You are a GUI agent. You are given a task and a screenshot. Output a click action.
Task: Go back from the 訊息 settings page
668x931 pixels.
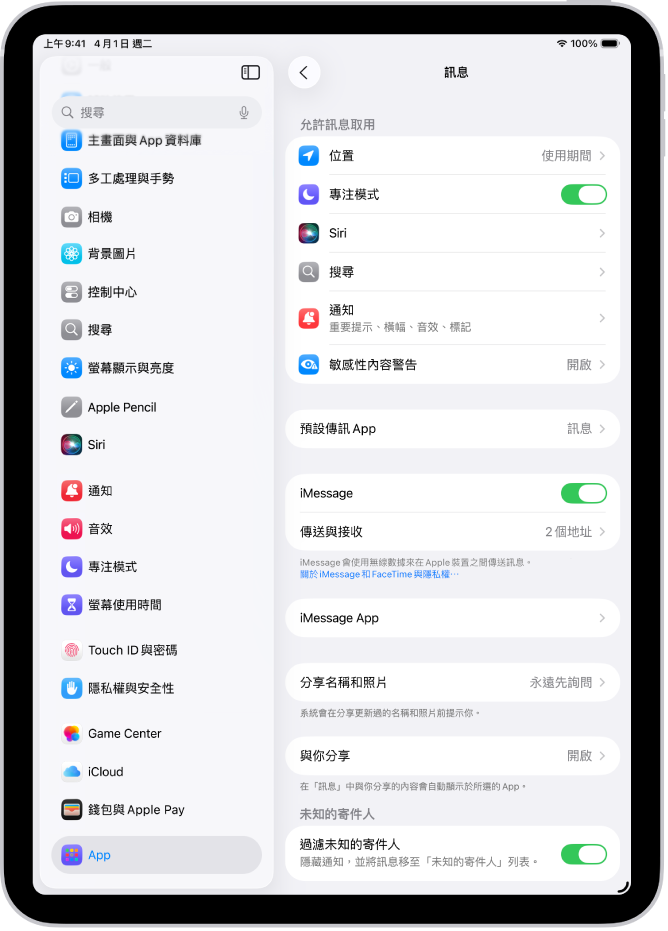pyautogui.click(x=304, y=72)
